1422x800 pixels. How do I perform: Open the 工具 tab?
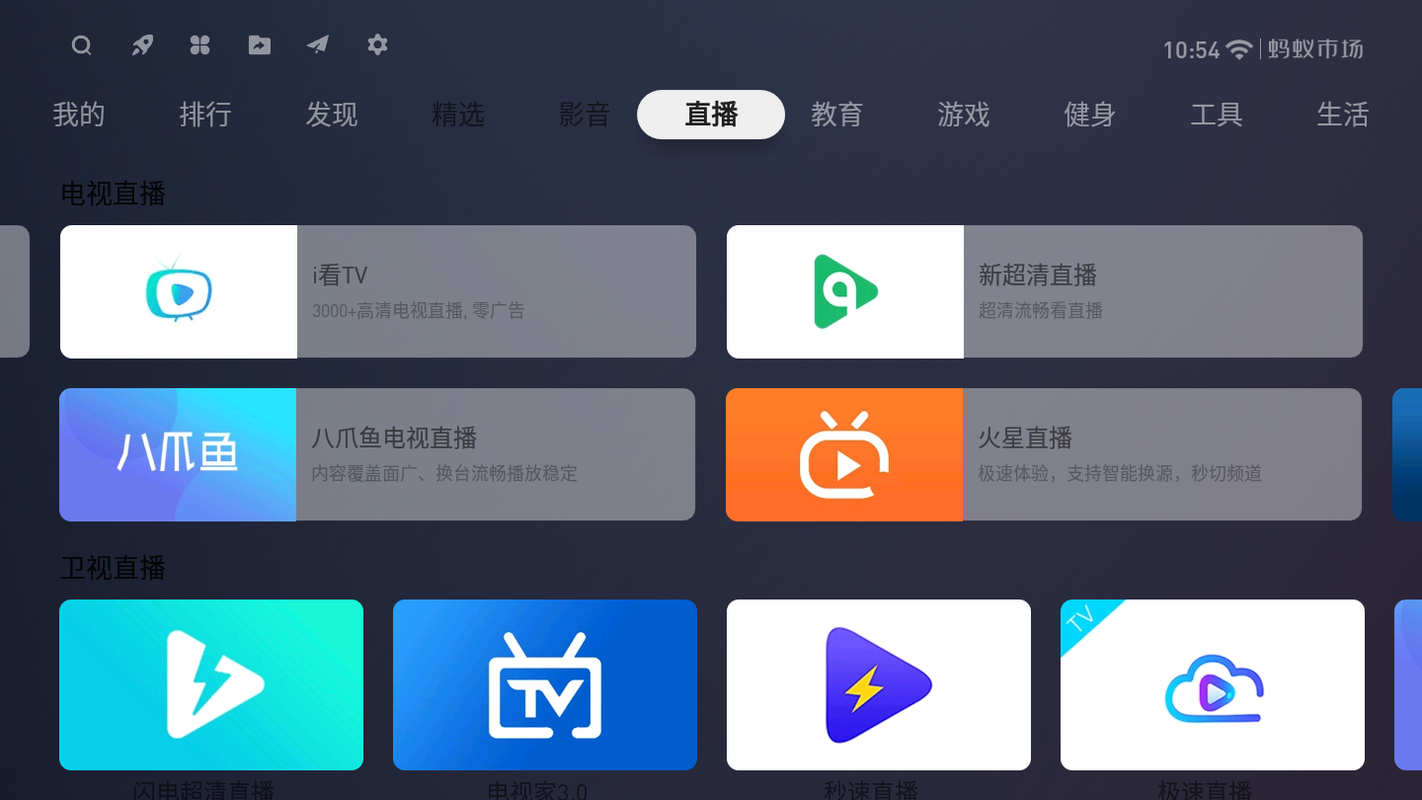pos(1216,115)
